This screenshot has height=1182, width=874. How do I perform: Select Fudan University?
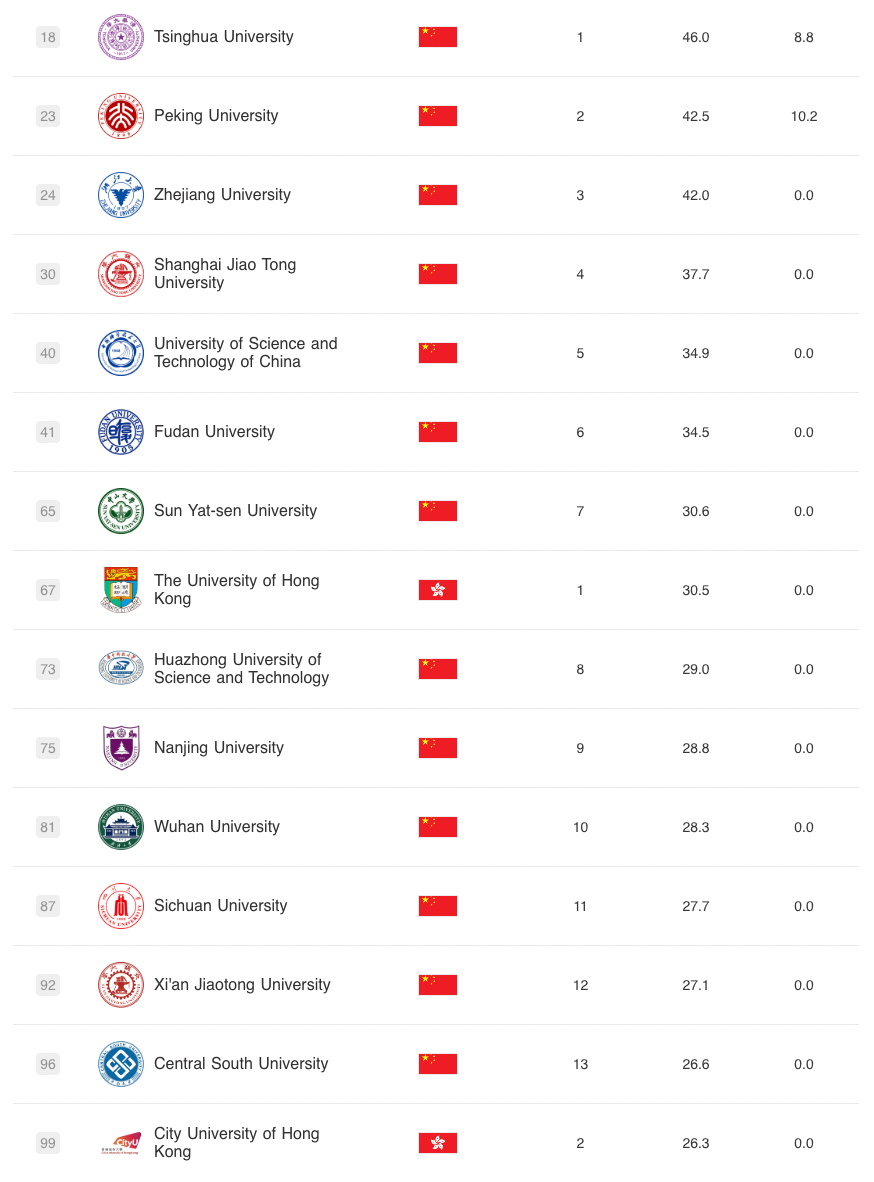pos(214,432)
